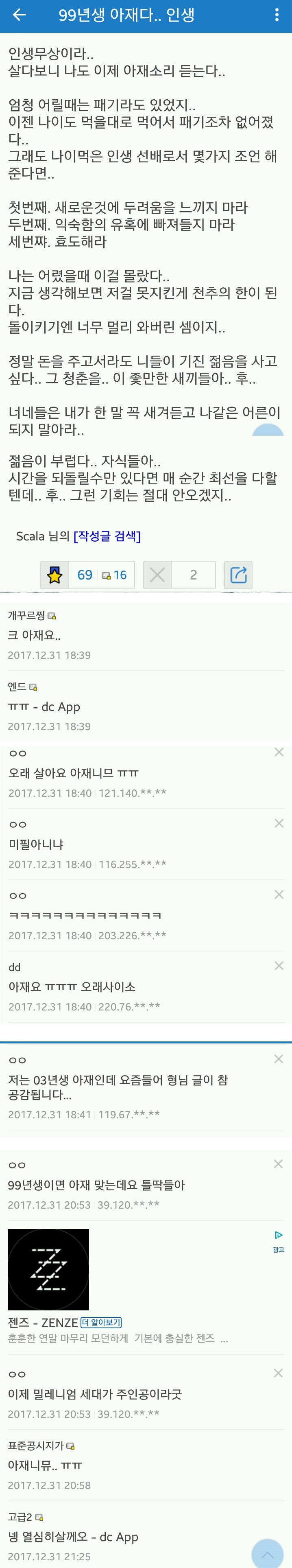Delete the comment '이제 밀레니엄 세대가 주인공이라굿'
Screen dimensions: 292x1568
pyautogui.click(x=279, y=1373)
